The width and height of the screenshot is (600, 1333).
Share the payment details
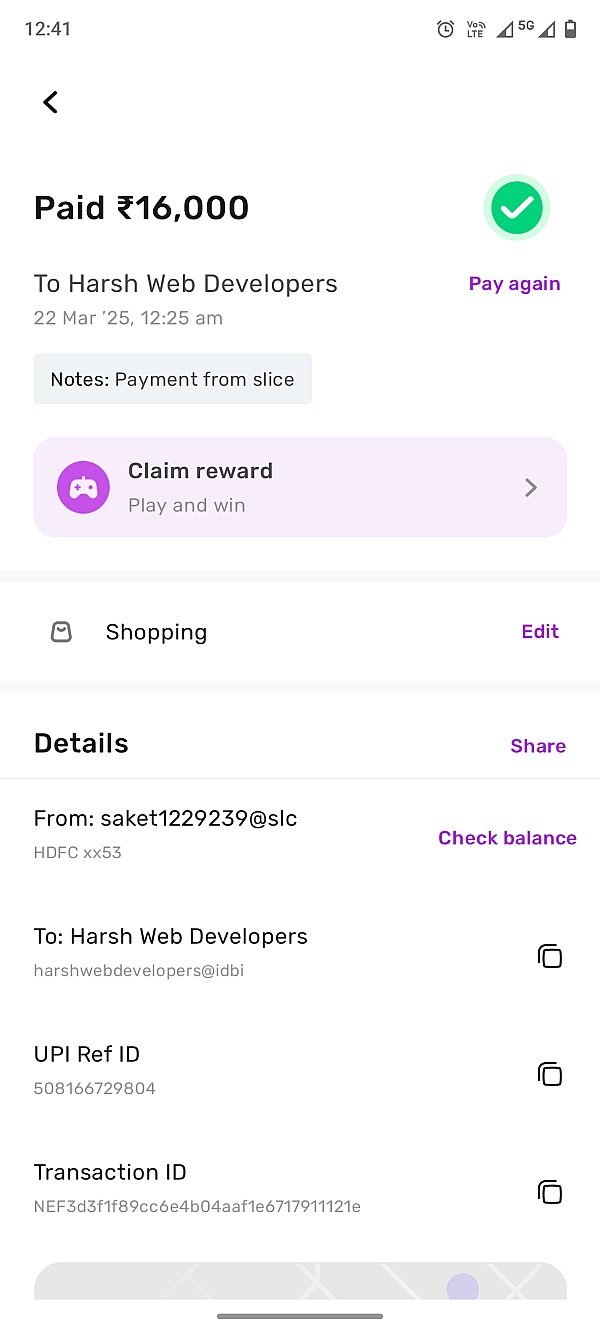click(x=538, y=746)
